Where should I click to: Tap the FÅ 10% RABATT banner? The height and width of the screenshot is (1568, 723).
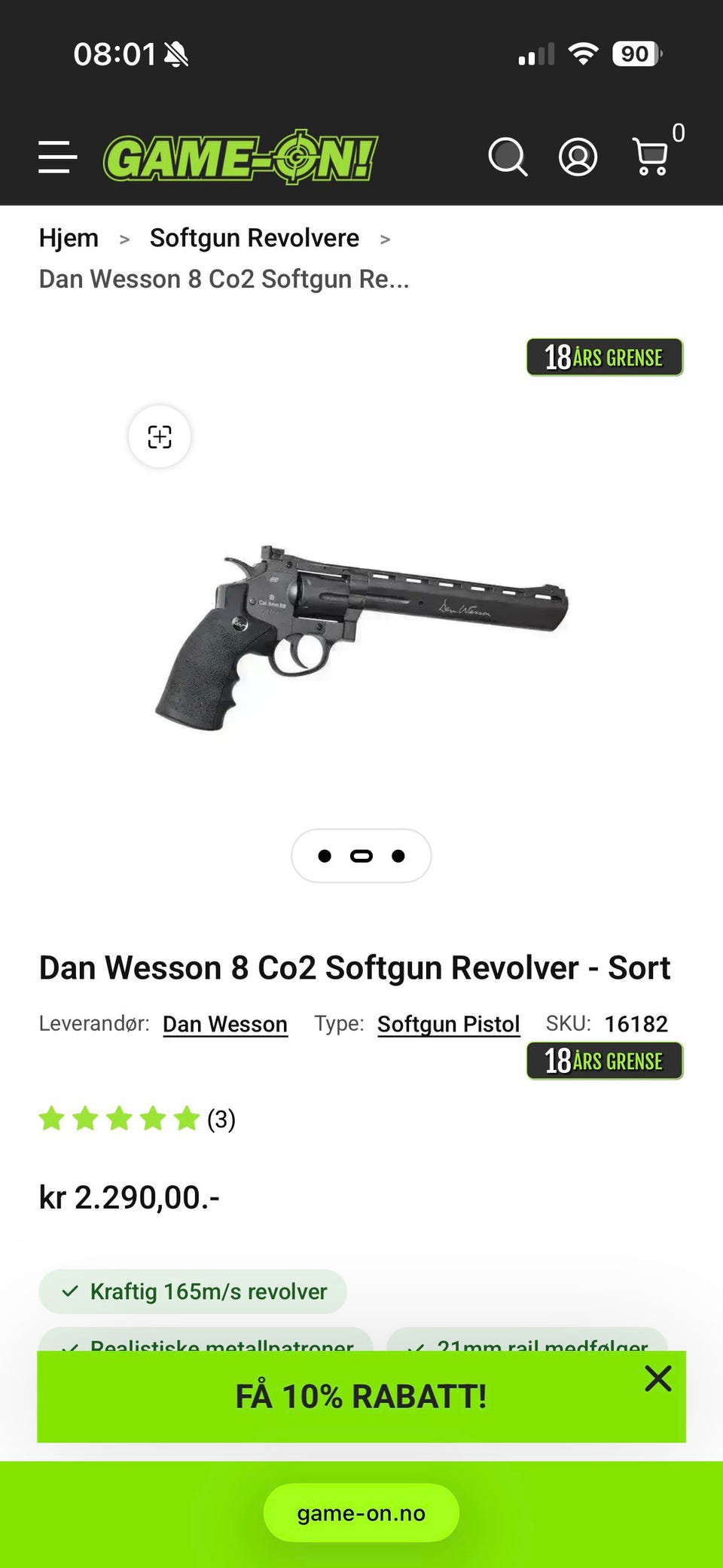tap(361, 1396)
